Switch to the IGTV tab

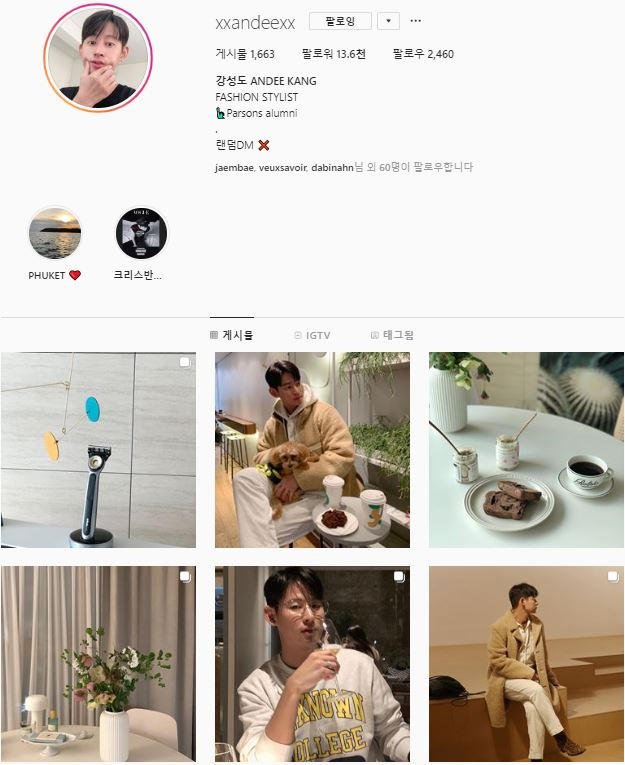click(x=312, y=335)
